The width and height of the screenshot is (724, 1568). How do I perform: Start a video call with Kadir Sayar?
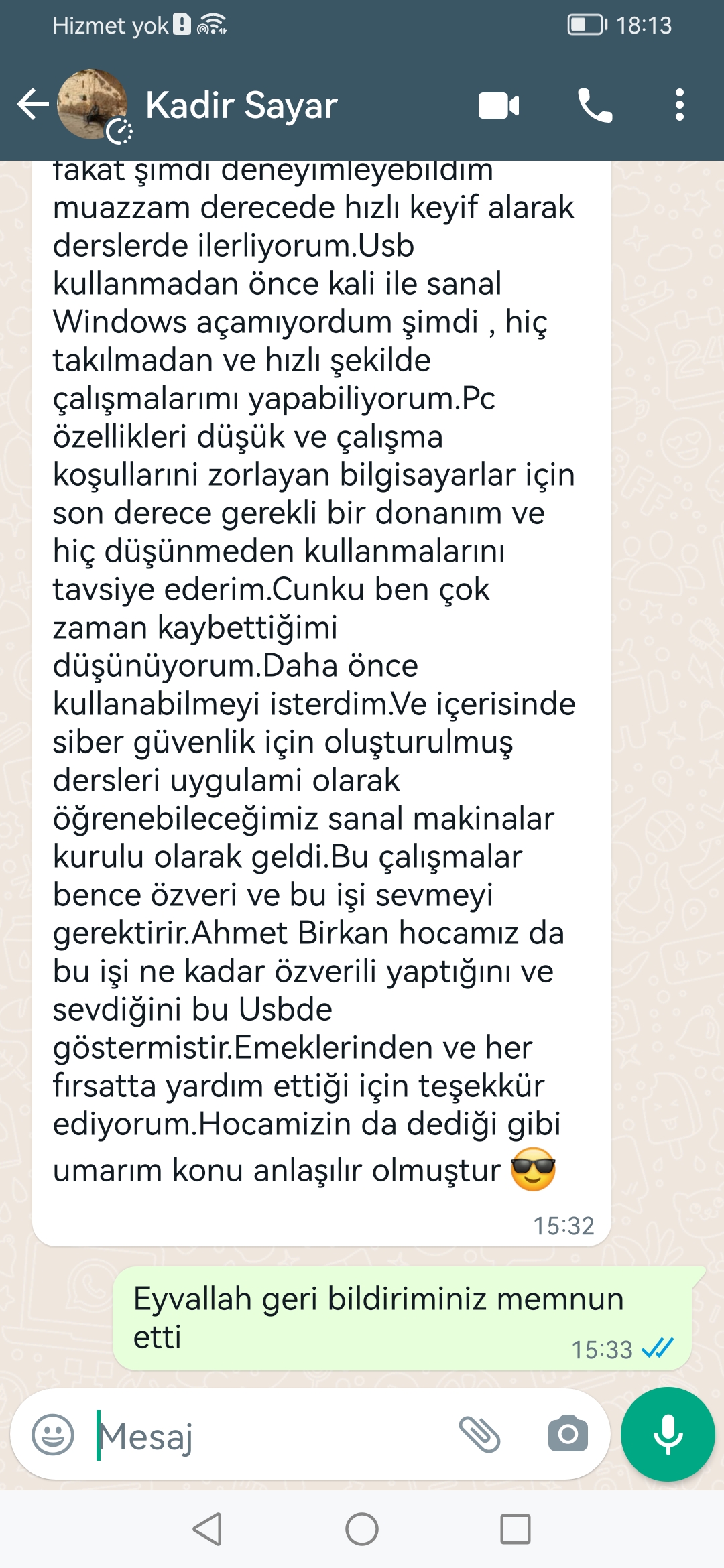[499, 105]
